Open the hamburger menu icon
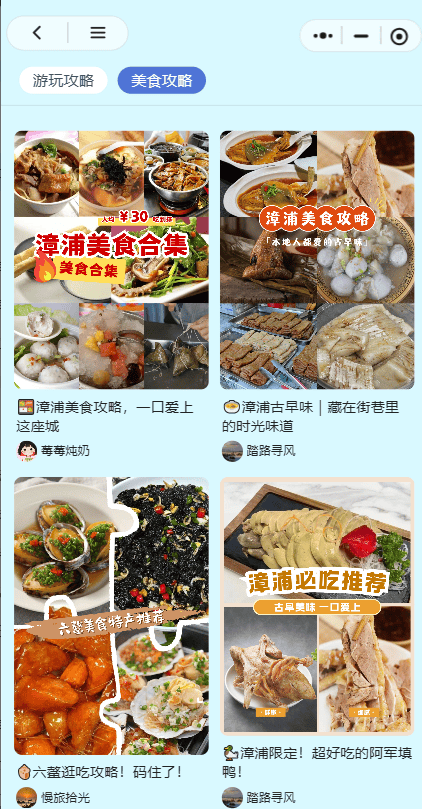The image size is (422, 809). coord(98,34)
